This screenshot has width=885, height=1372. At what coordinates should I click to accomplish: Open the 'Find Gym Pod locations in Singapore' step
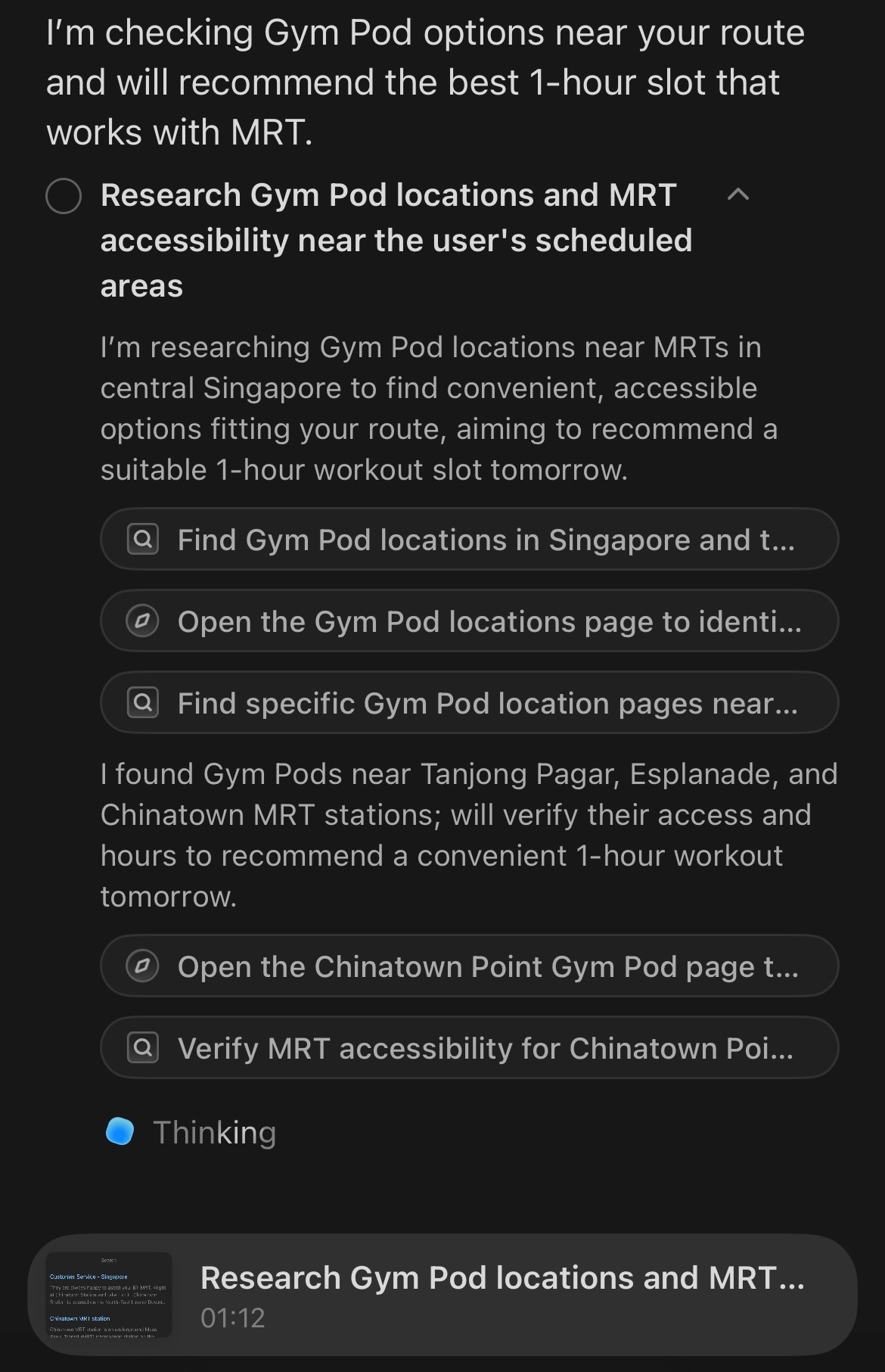[x=469, y=540]
